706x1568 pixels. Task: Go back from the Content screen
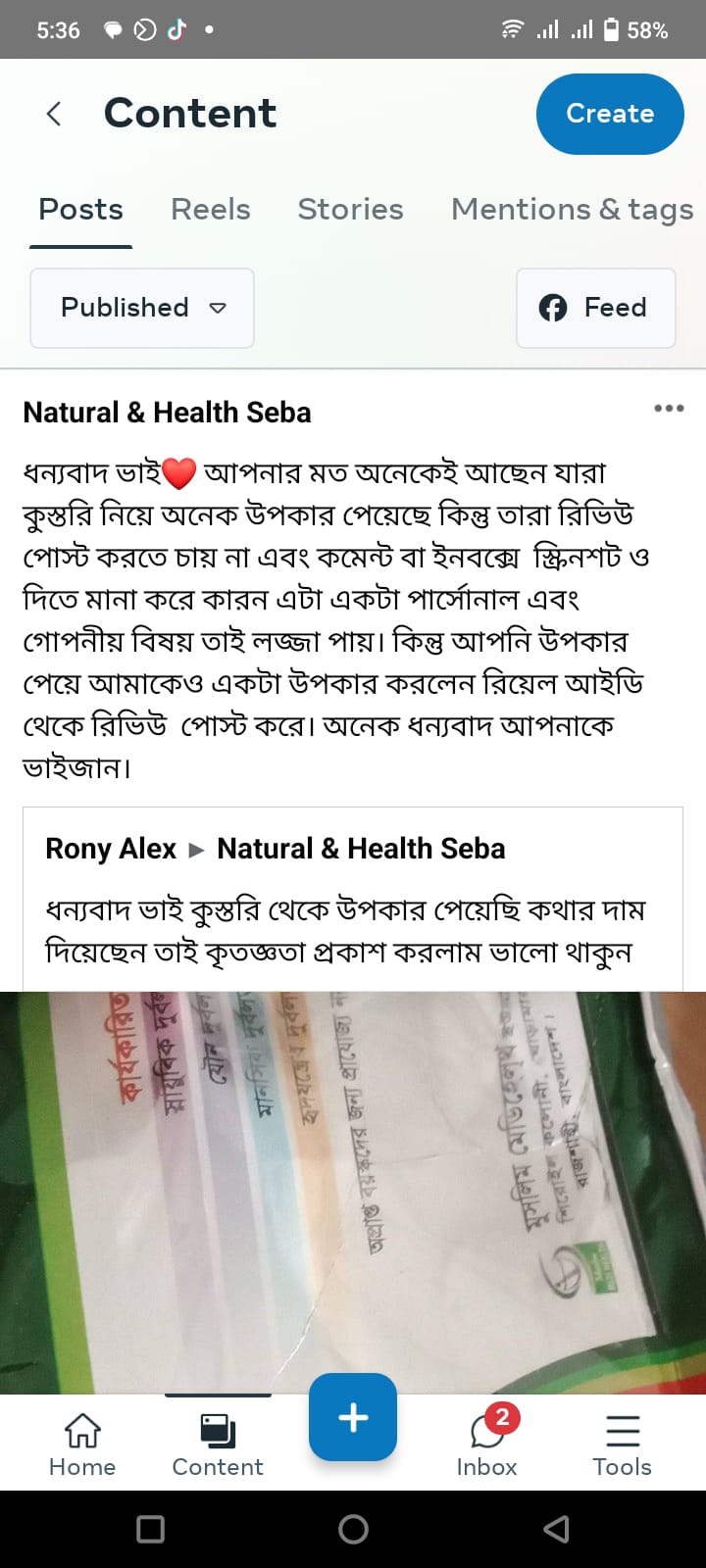pos(55,114)
